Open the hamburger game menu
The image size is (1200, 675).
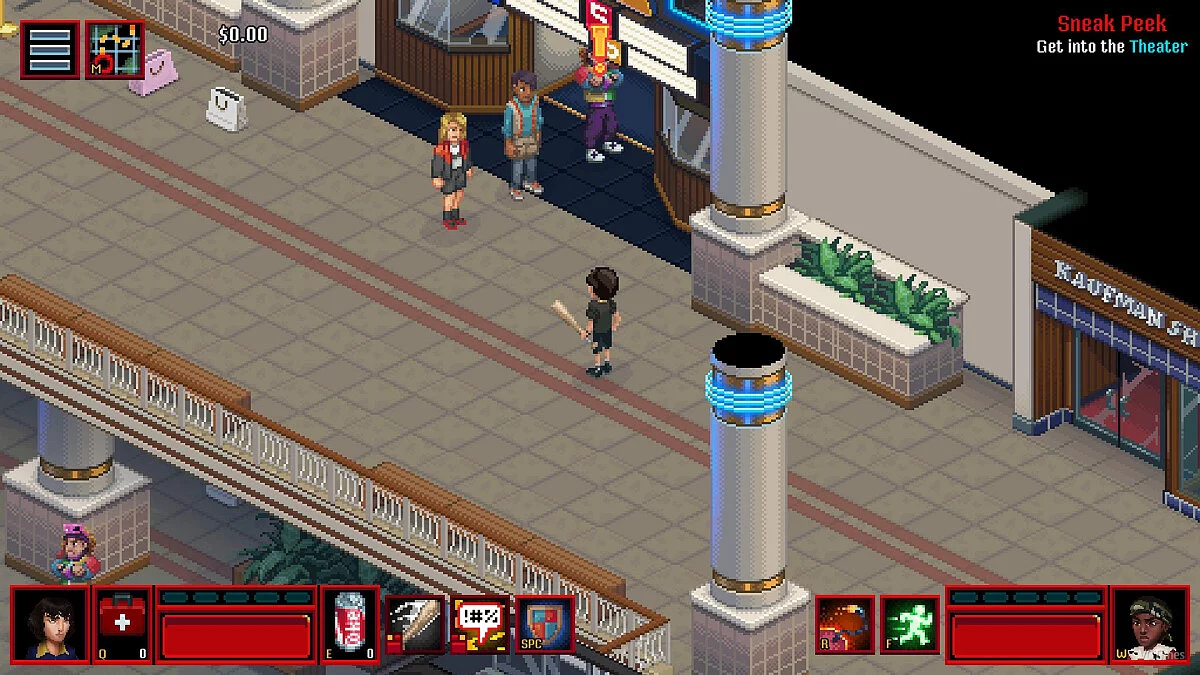pos(49,49)
